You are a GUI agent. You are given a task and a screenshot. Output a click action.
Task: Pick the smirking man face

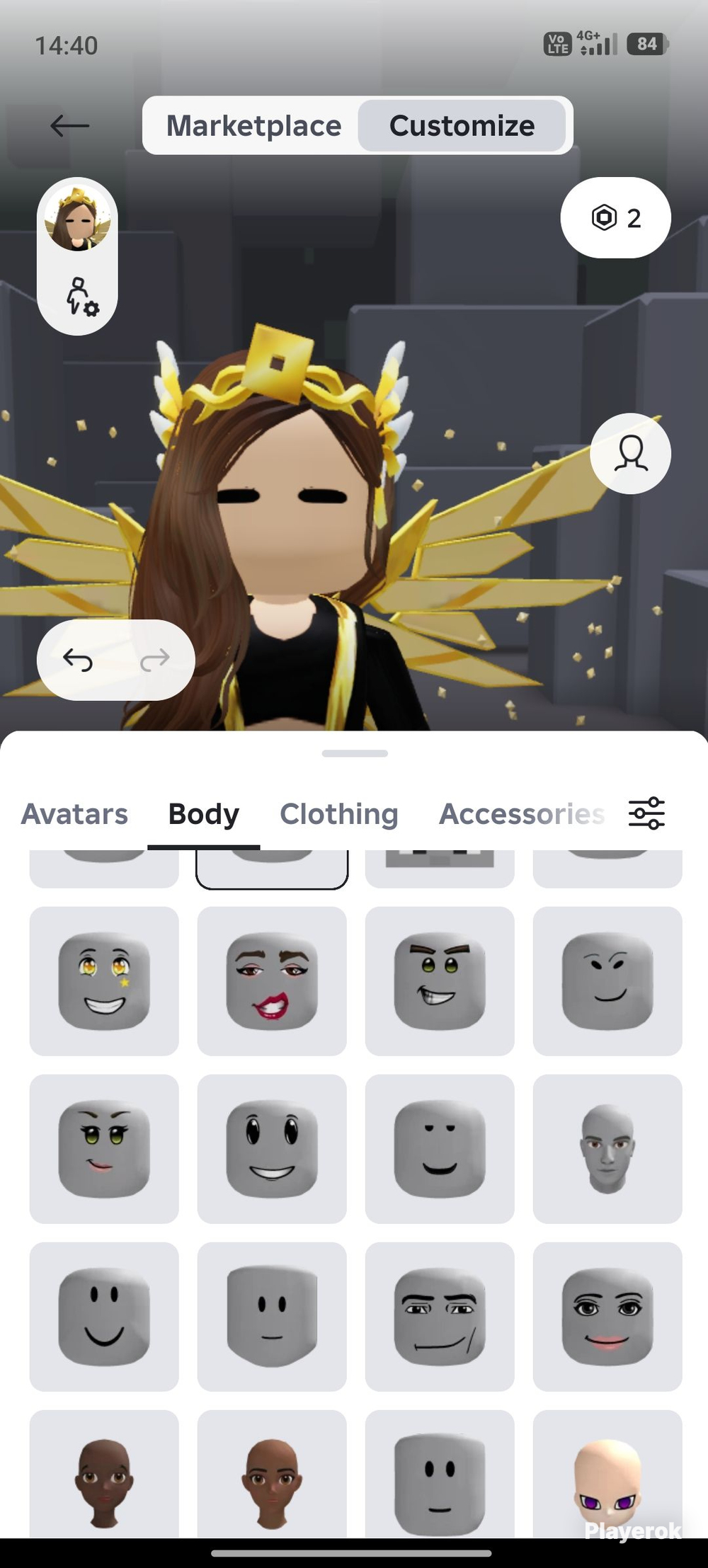coord(440,1317)
